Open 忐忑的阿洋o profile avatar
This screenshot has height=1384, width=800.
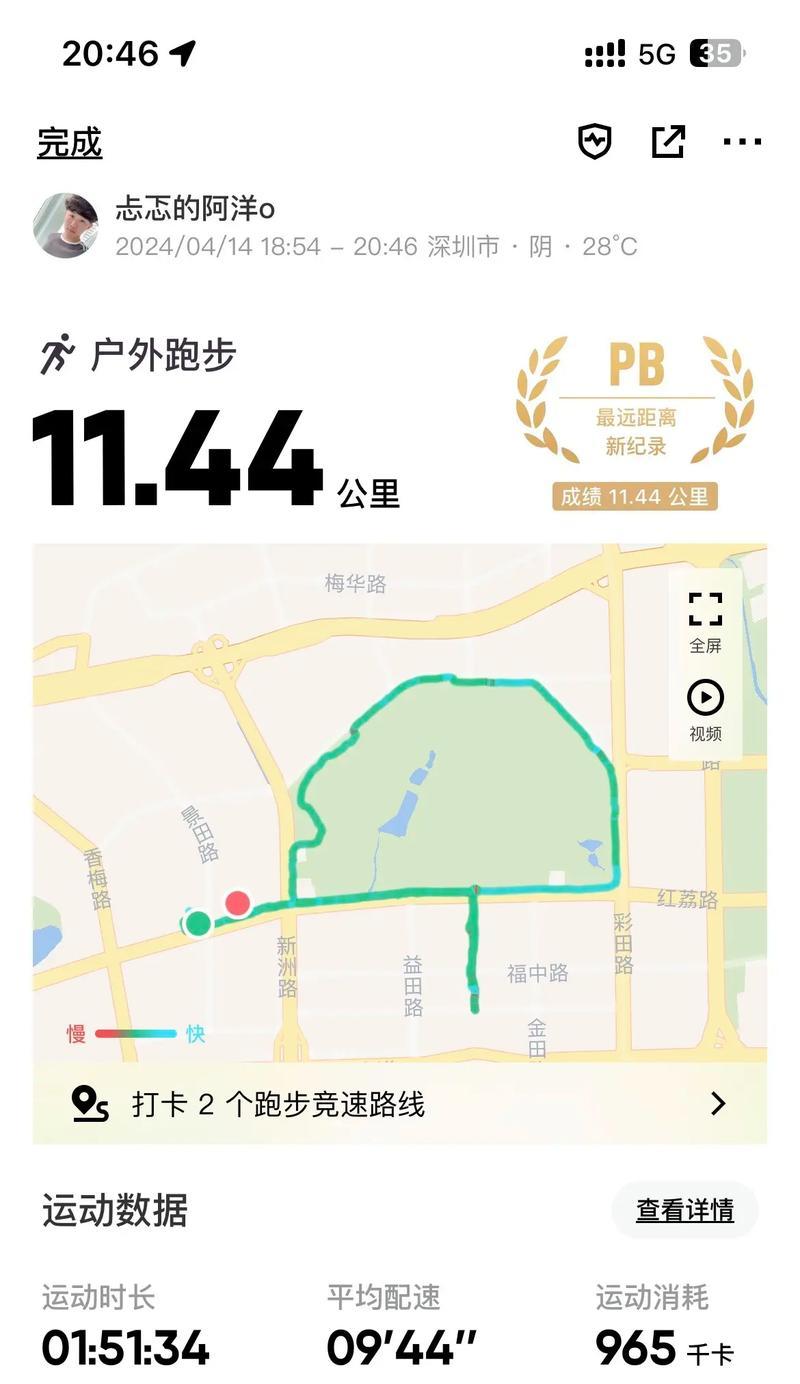tap(66, 226)
